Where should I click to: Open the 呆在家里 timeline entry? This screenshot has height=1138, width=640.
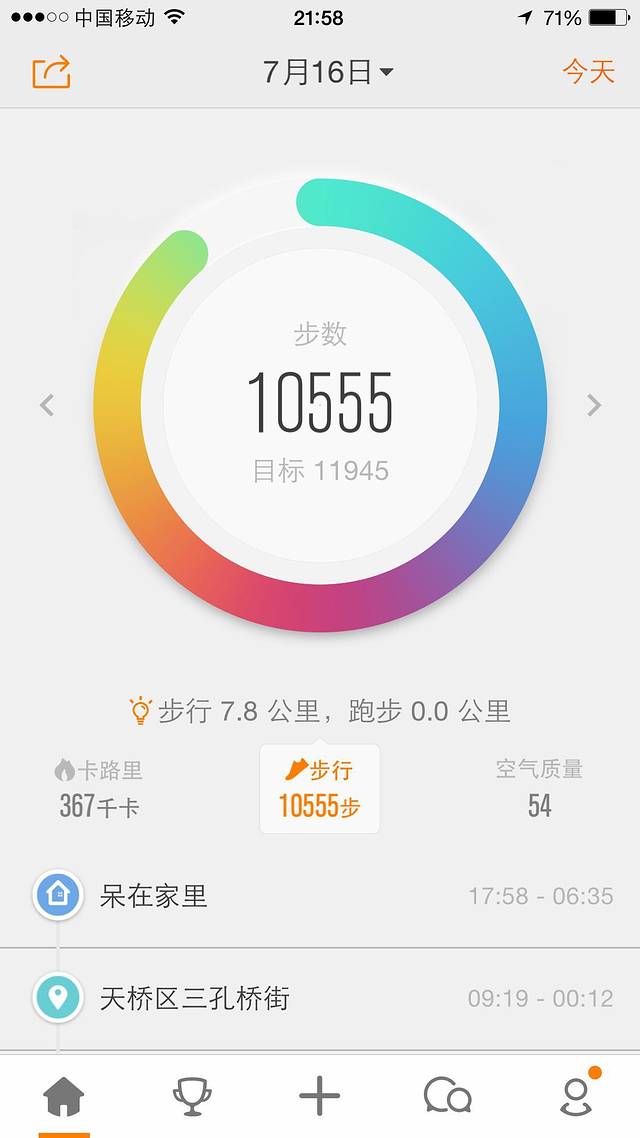pyautogui.click(x=320, y=895)
